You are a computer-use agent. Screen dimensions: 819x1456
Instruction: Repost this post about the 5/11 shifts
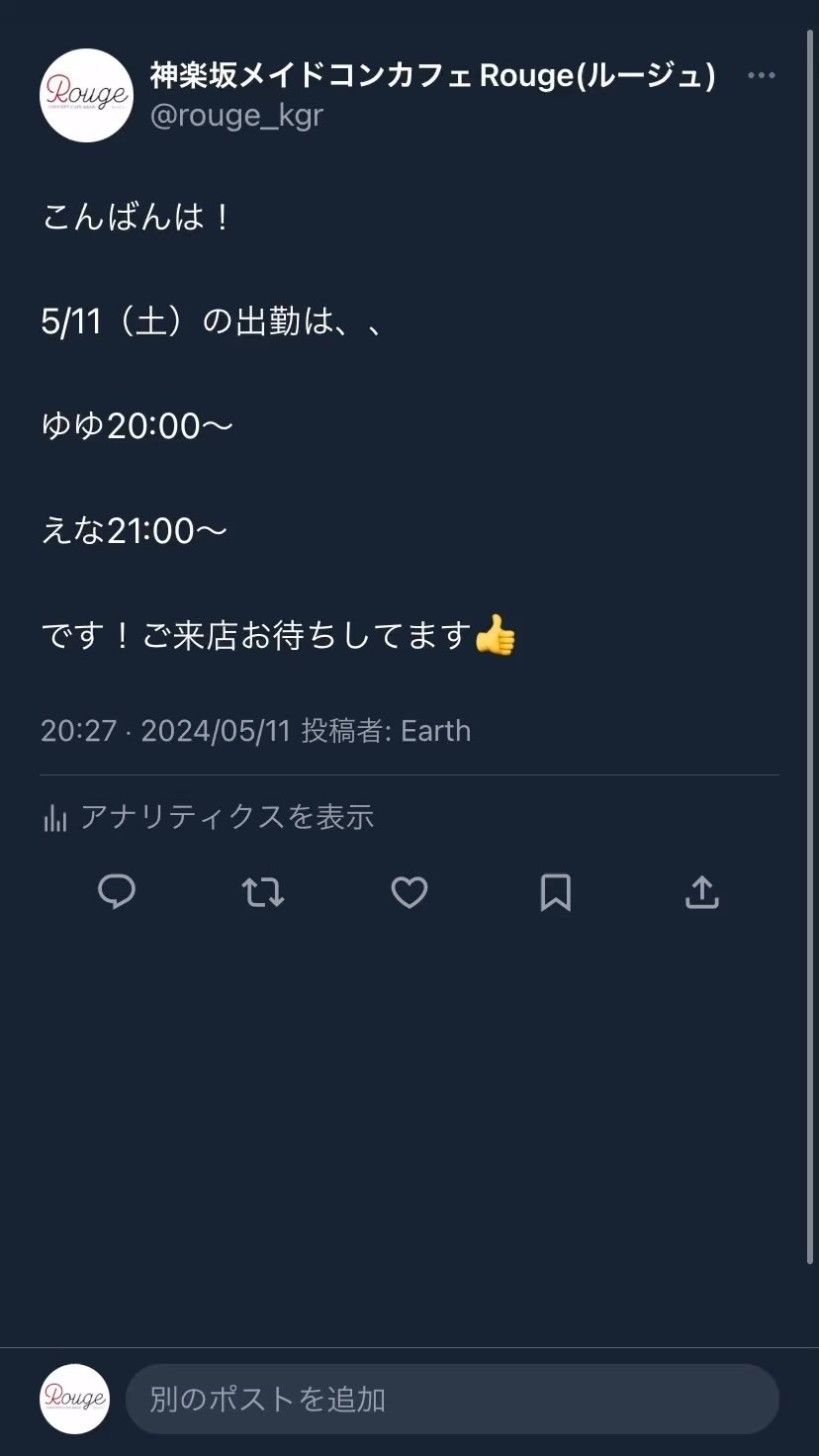click(263, 892)
